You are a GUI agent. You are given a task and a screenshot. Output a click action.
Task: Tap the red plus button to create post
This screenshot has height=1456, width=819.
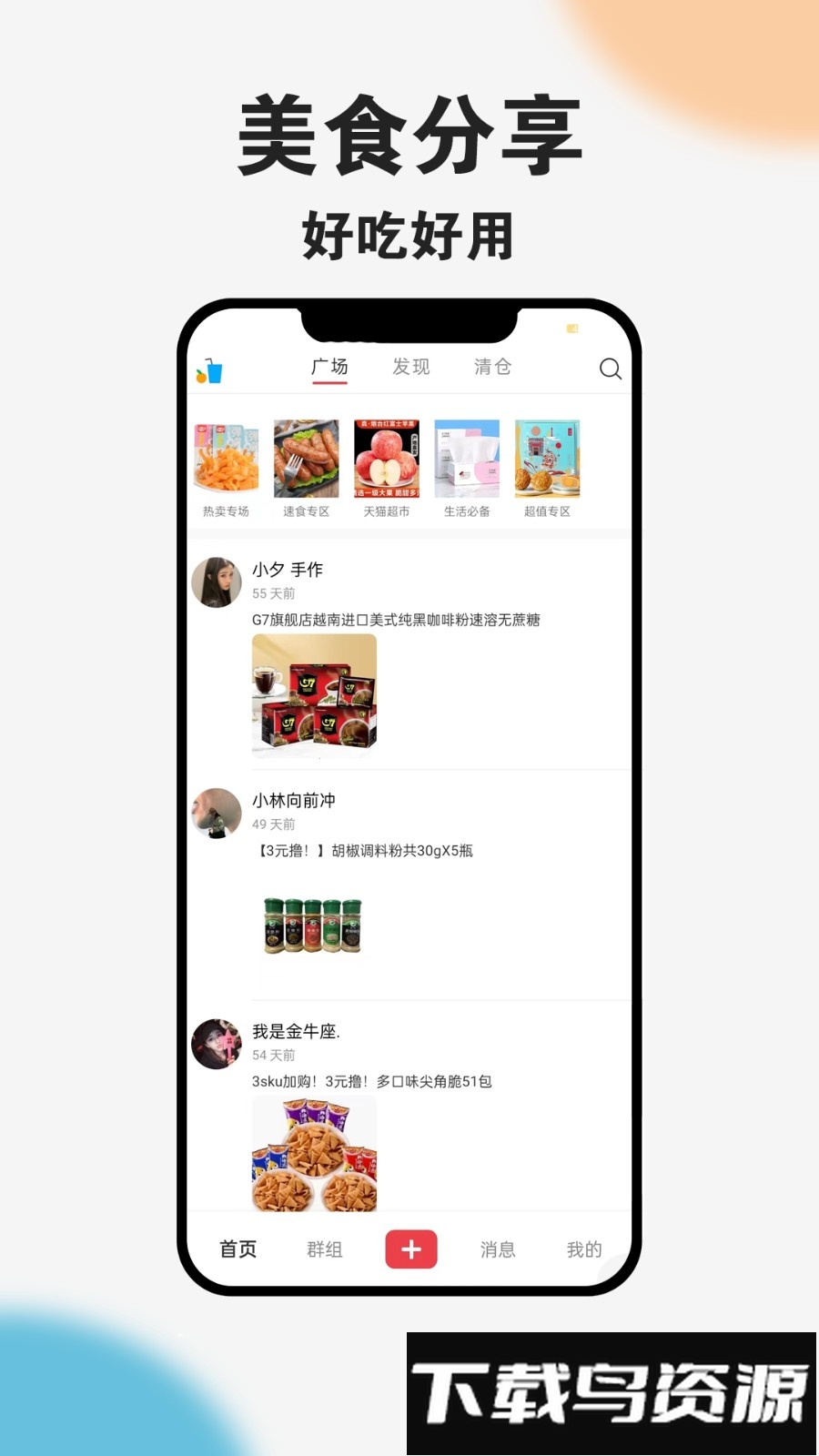[x=410, y=1249]
